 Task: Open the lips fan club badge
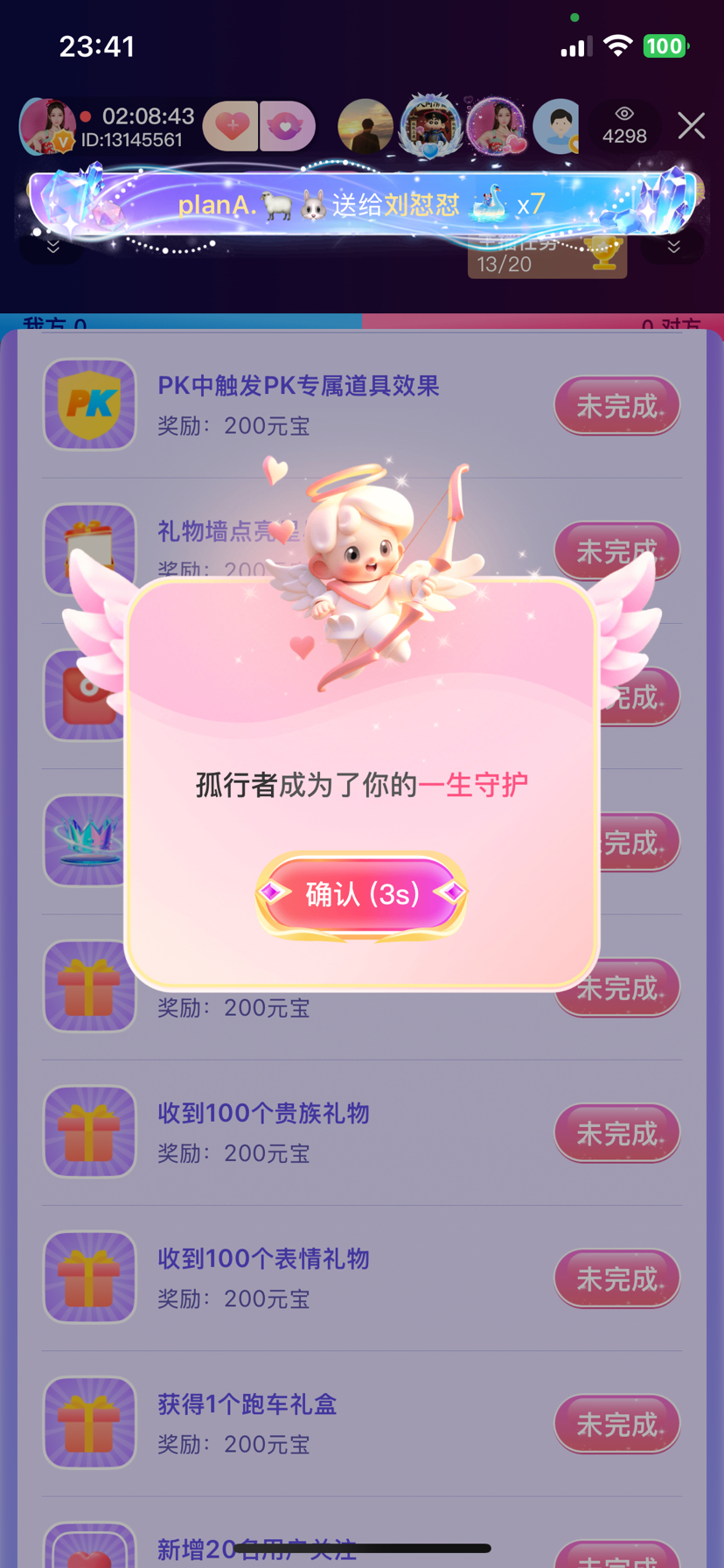(287, 126)
